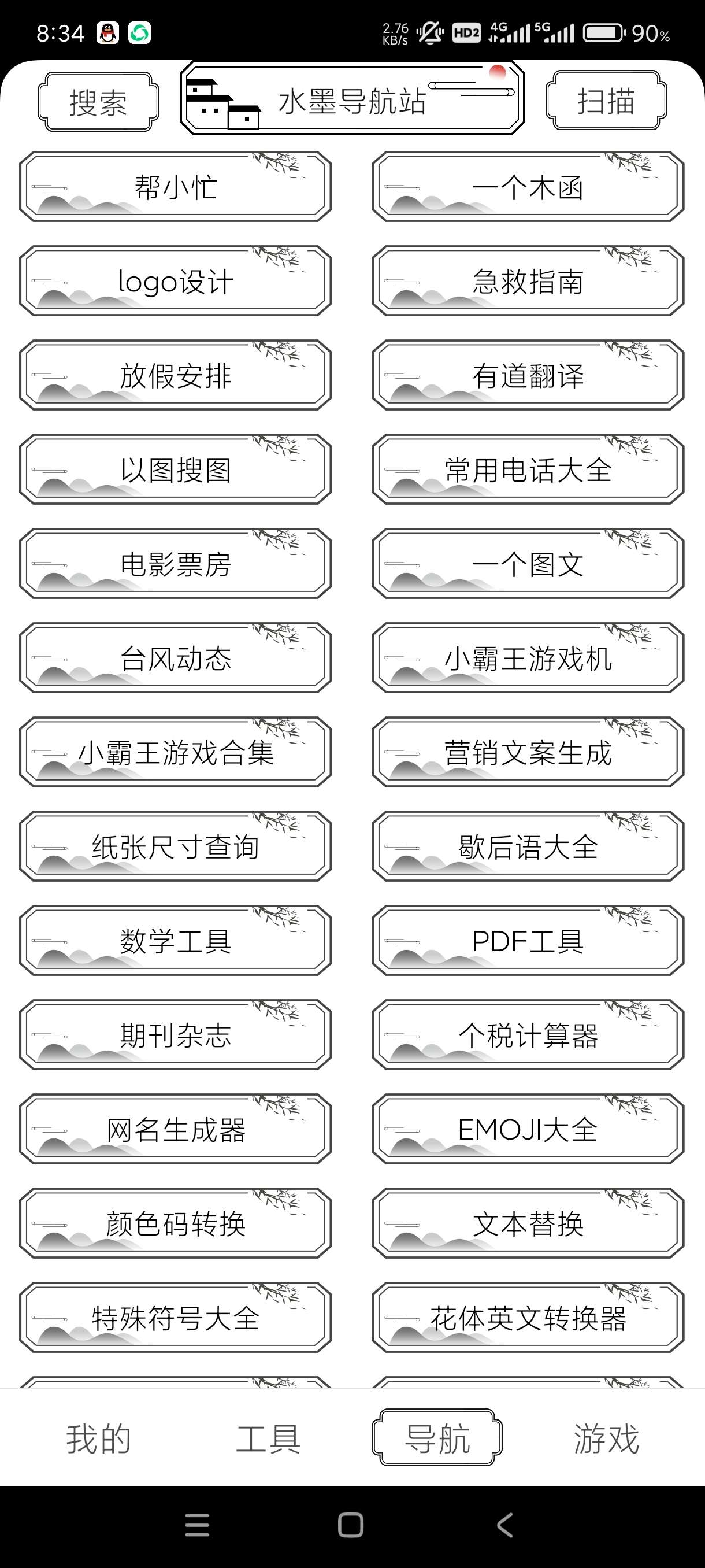
Task: Open 小霸王游戏机 emulator
Action: 528,659
